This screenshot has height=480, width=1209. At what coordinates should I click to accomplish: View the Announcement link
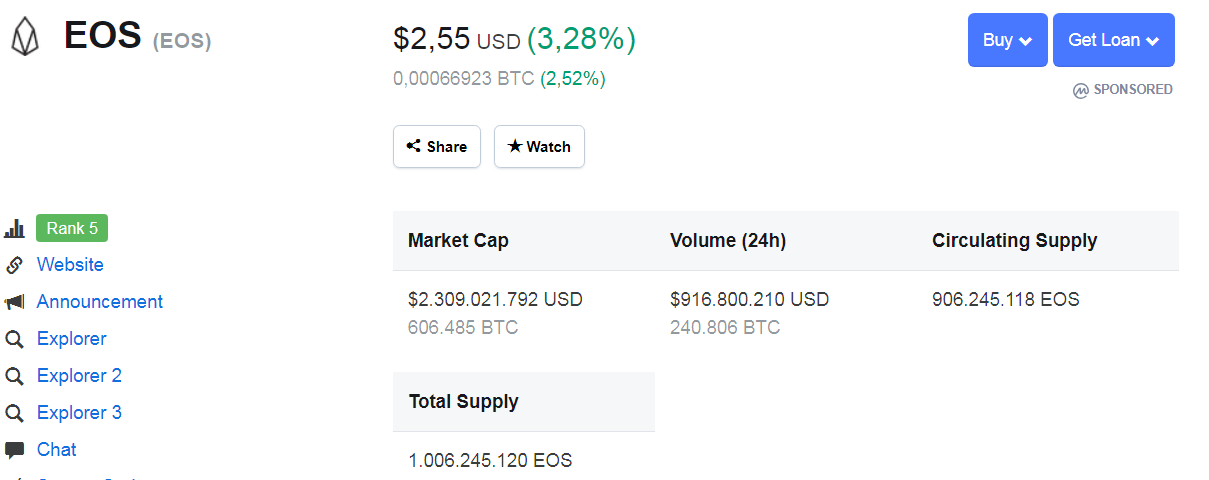tap(99, 302)
